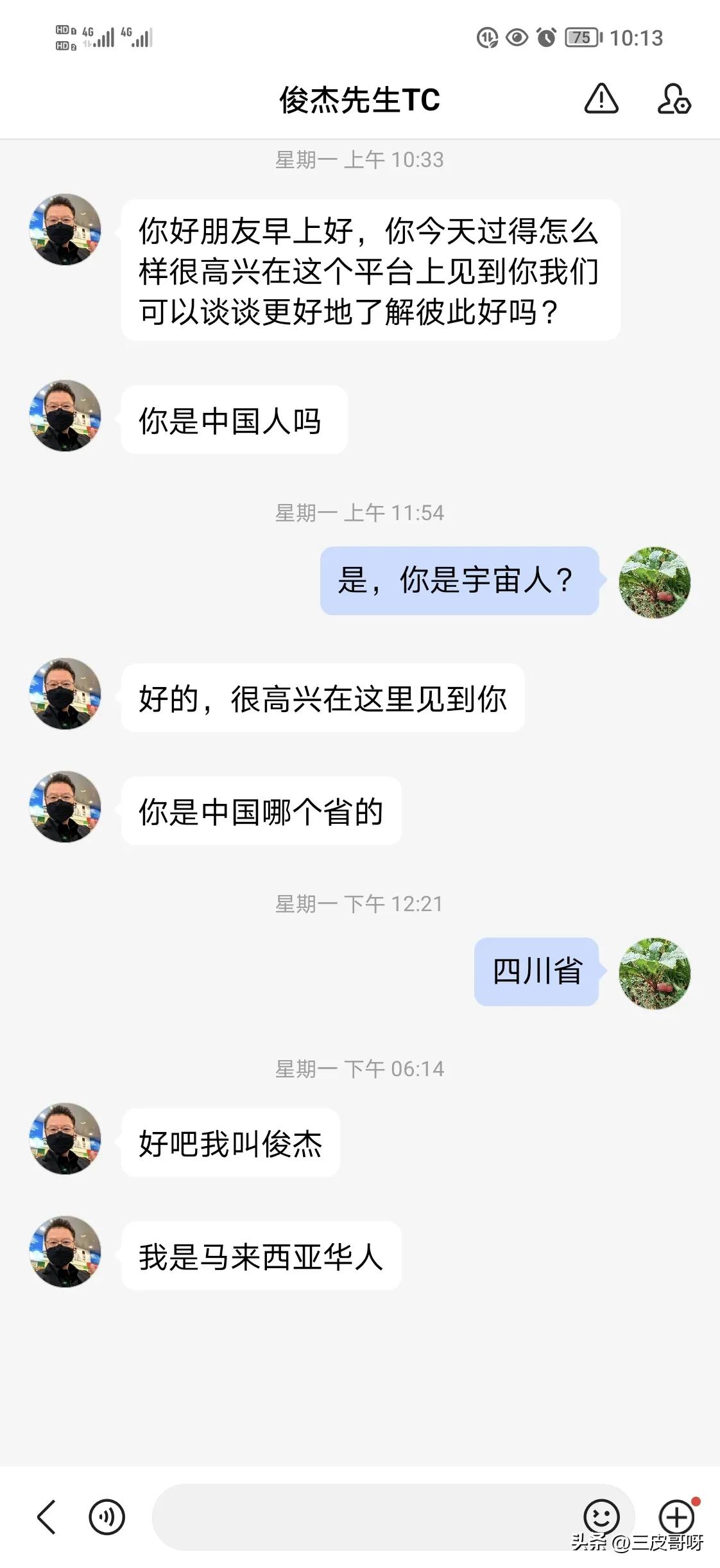Select the chat title 俊杰先生TC

360,98
